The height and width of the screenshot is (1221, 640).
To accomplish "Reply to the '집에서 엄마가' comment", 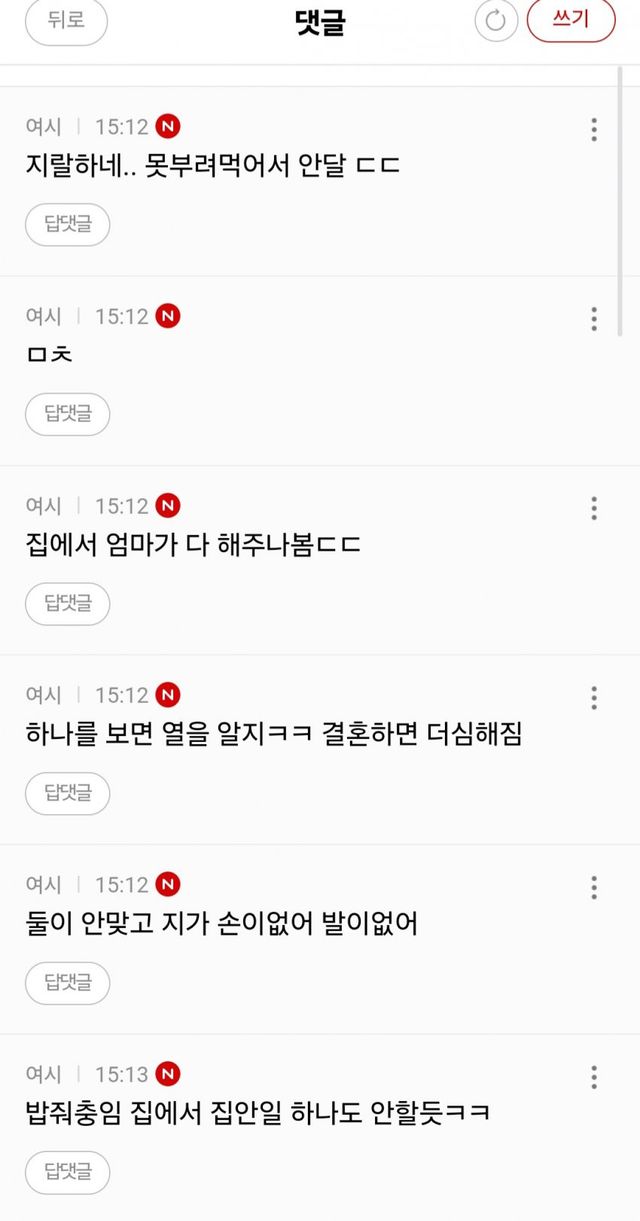I will (67, 604).
